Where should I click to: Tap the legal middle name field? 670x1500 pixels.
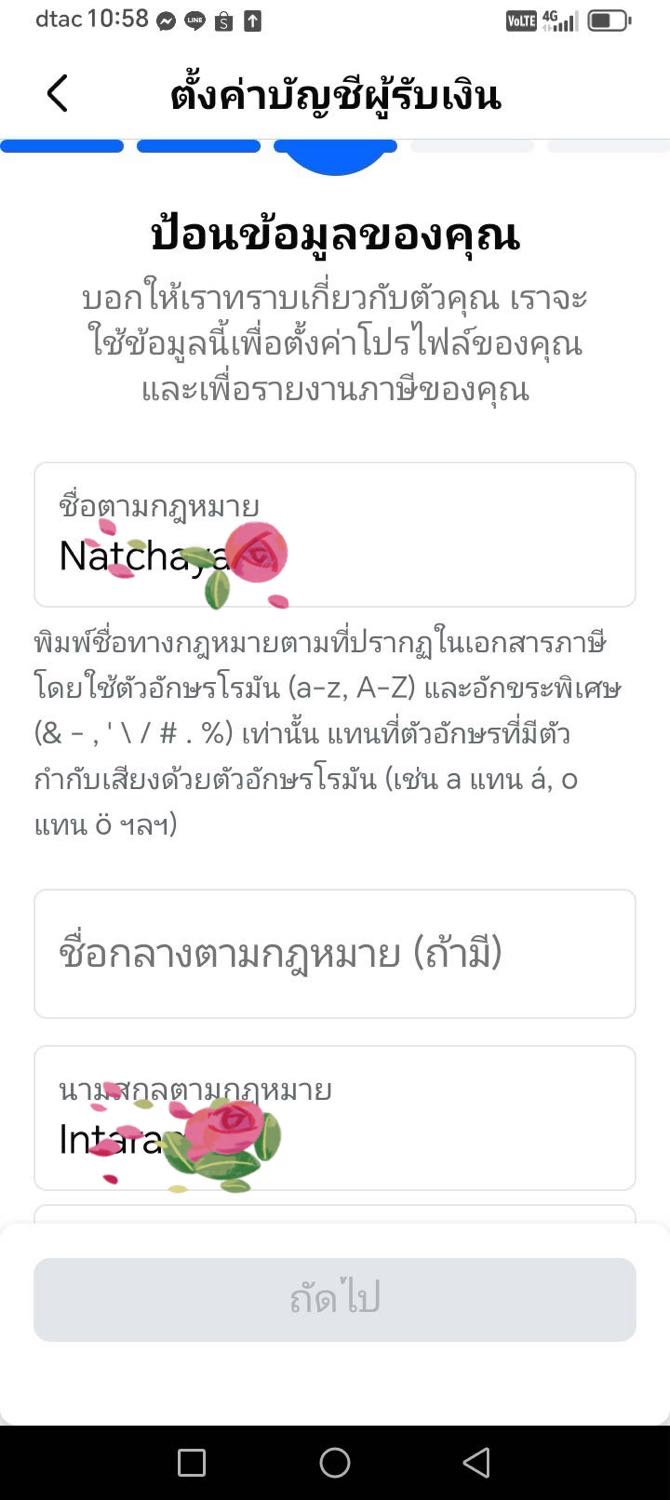335,954
